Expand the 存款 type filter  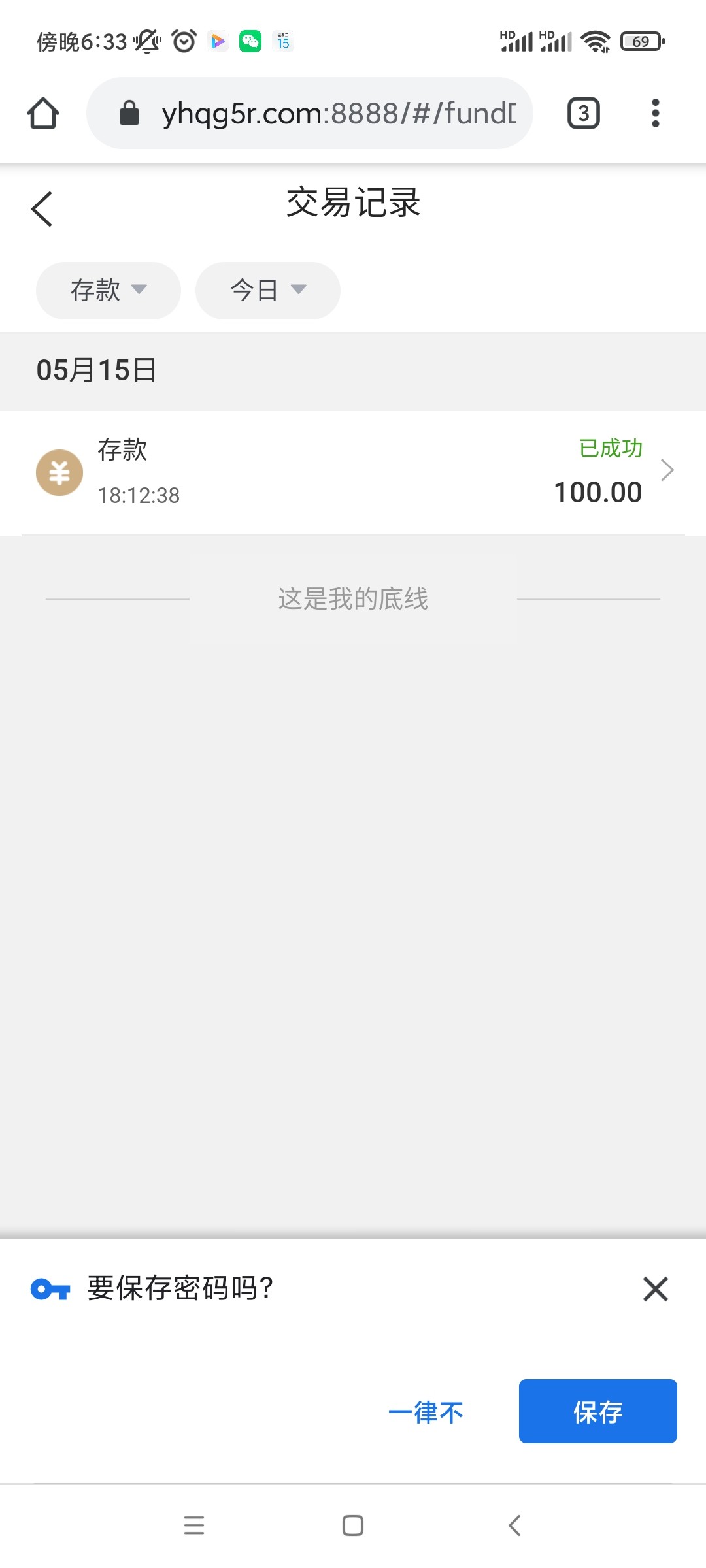(109, 290)
